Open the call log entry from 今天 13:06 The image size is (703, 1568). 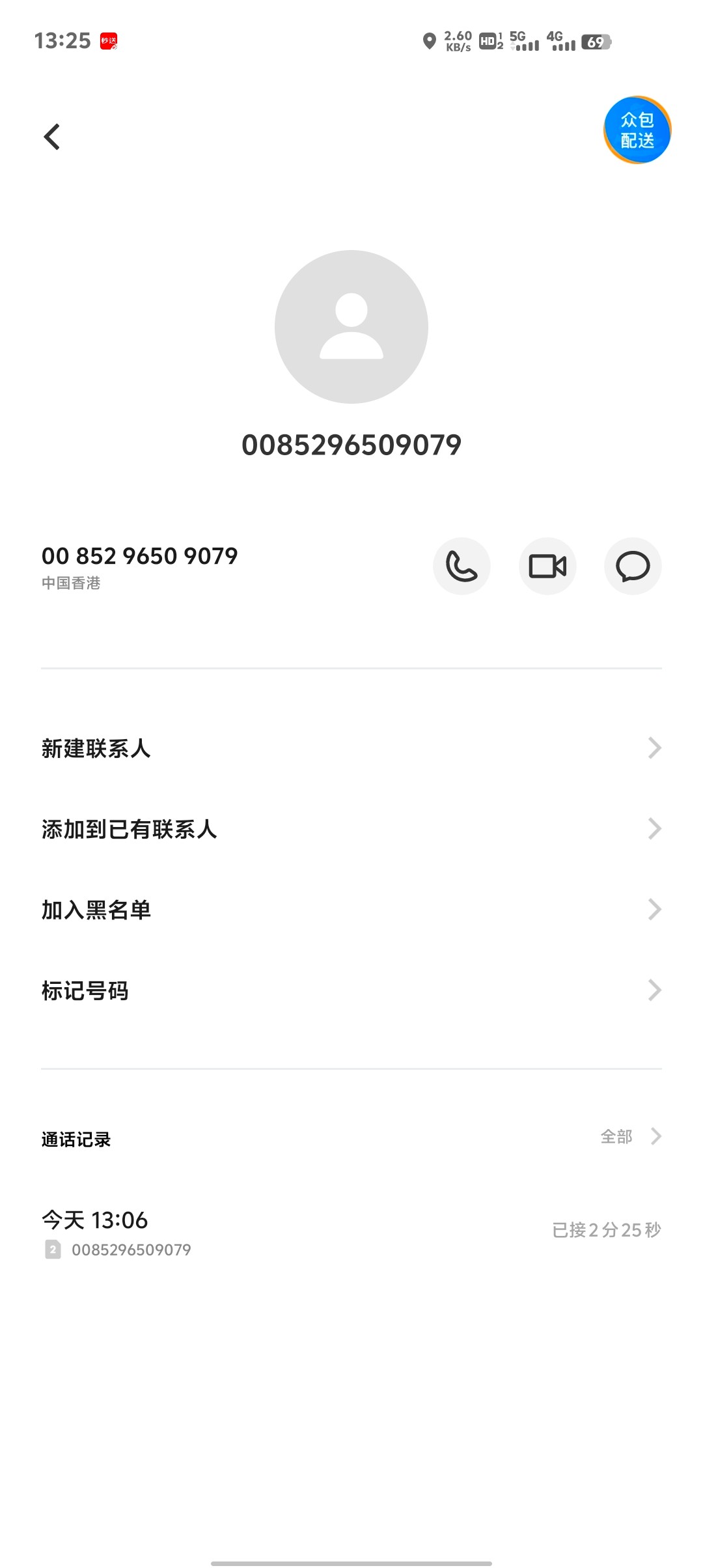(351, 1232)
